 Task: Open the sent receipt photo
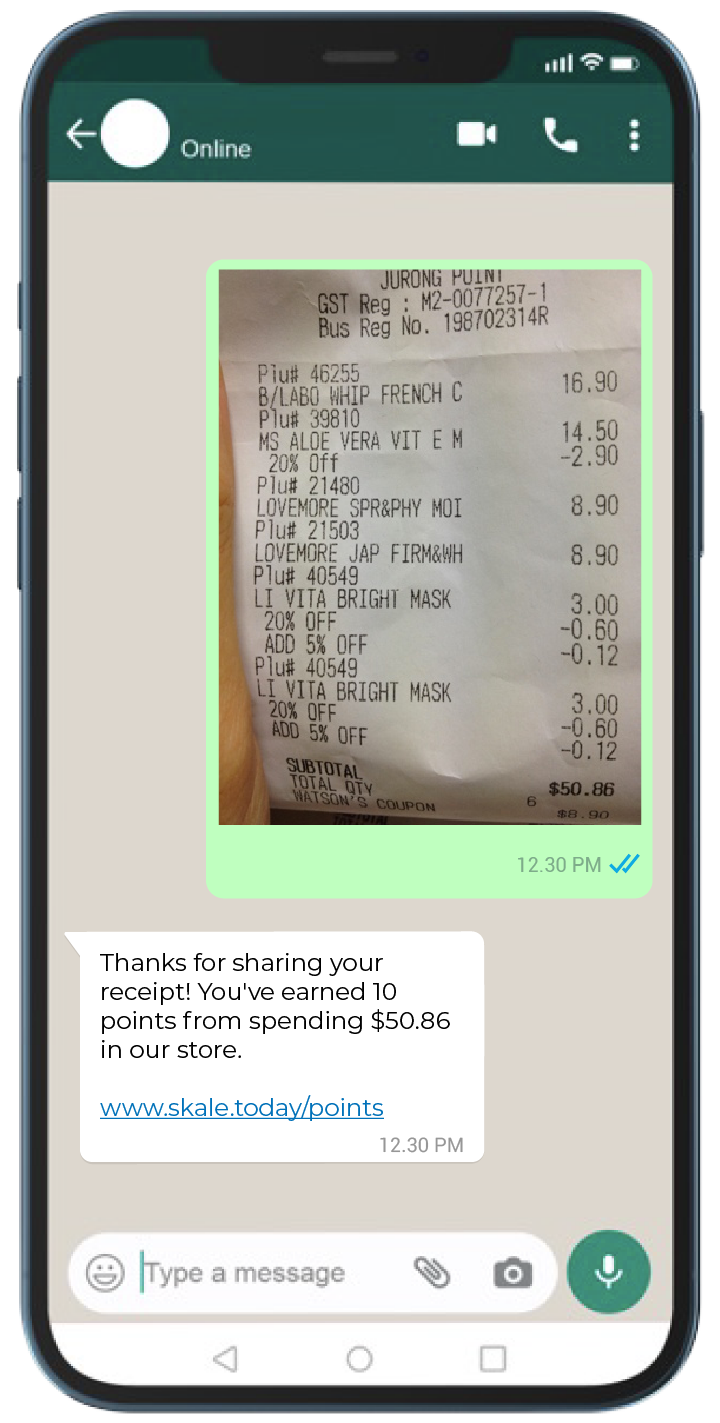tap(430, 546)
